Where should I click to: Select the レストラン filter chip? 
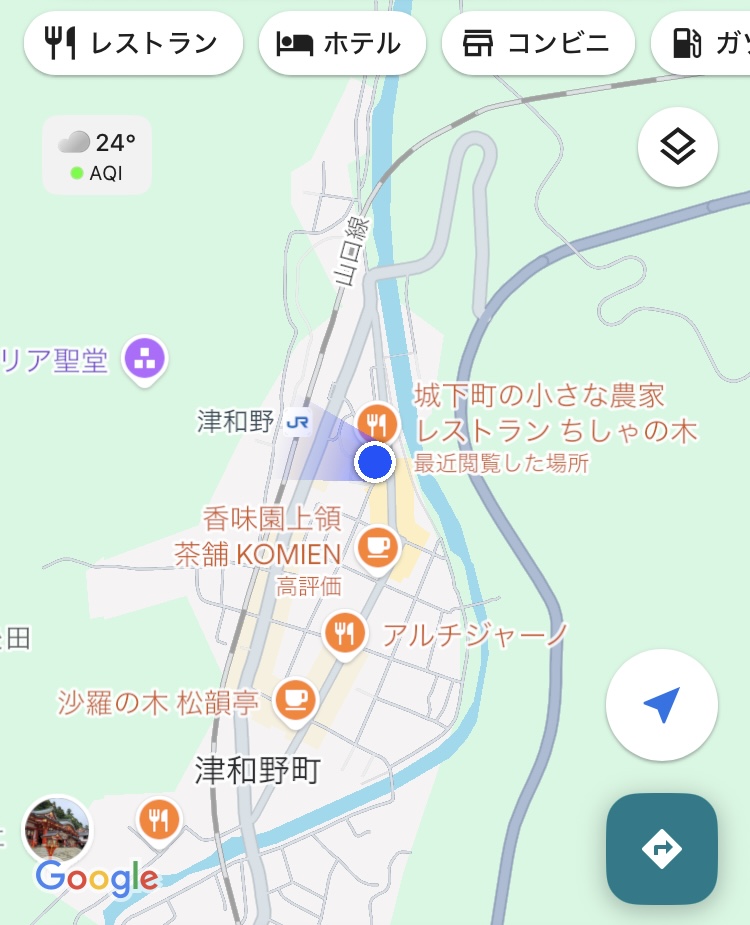point(133,44)
